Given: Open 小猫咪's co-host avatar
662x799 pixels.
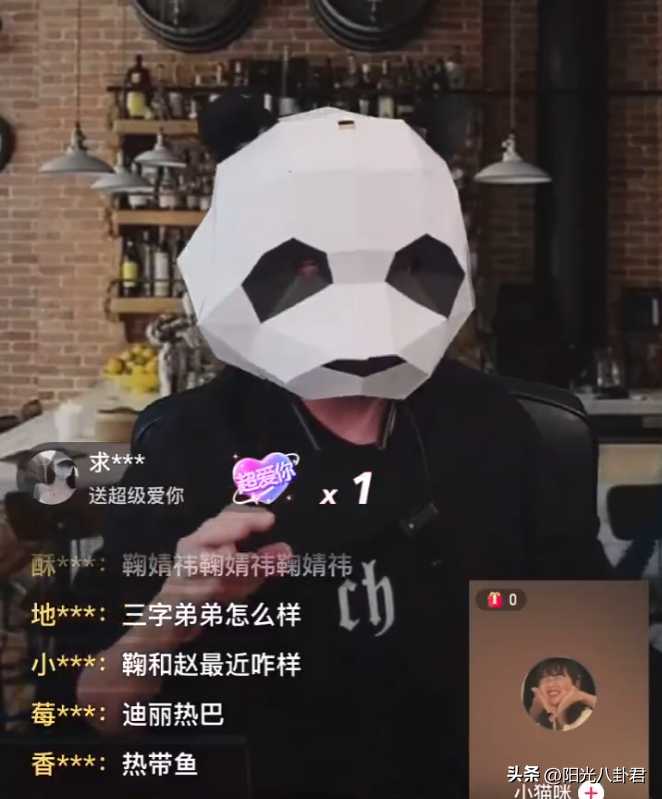Looking at the screenshot, I should coord(558,693).
